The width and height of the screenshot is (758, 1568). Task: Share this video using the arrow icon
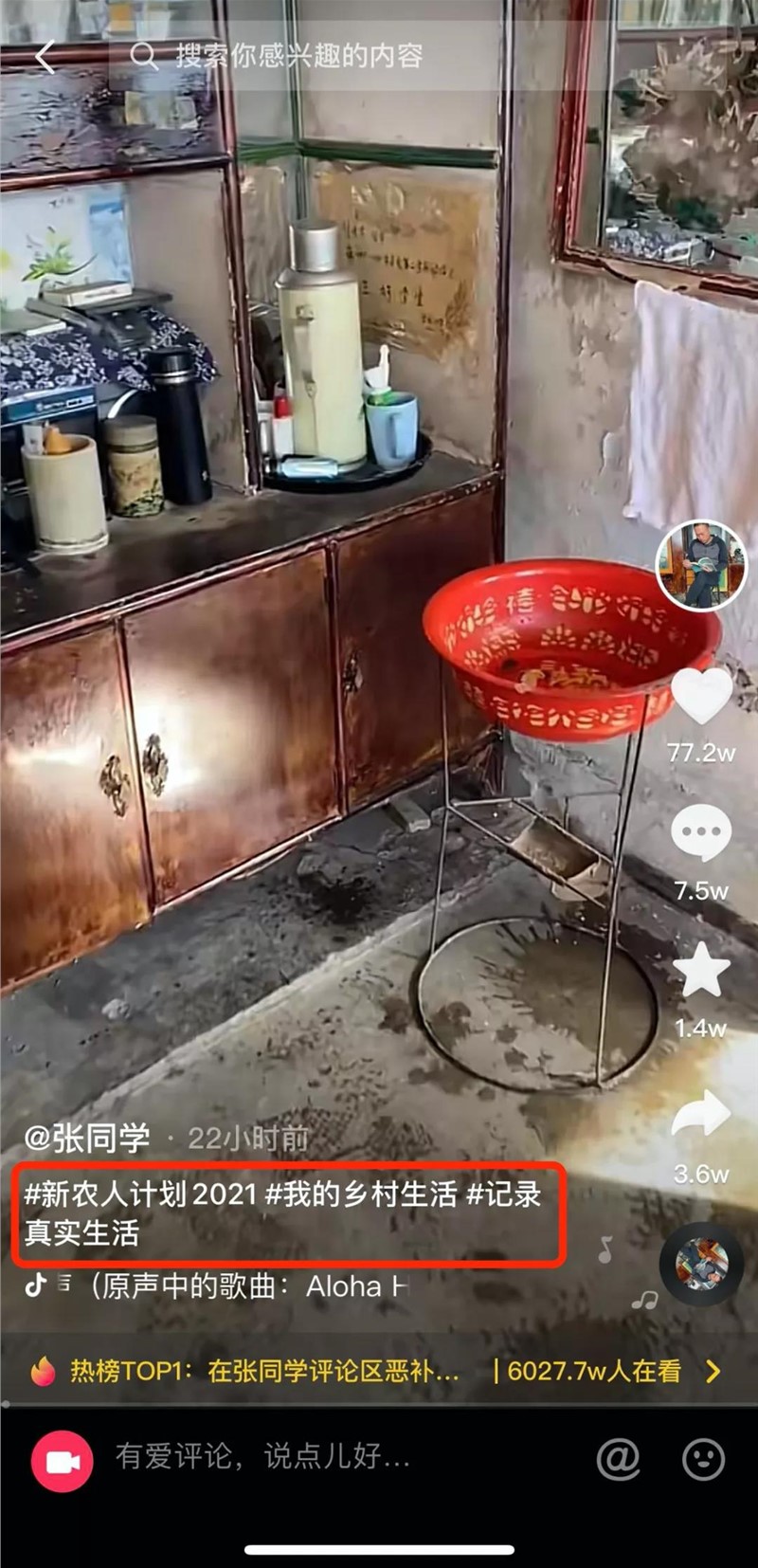[x=701, y=1116]
